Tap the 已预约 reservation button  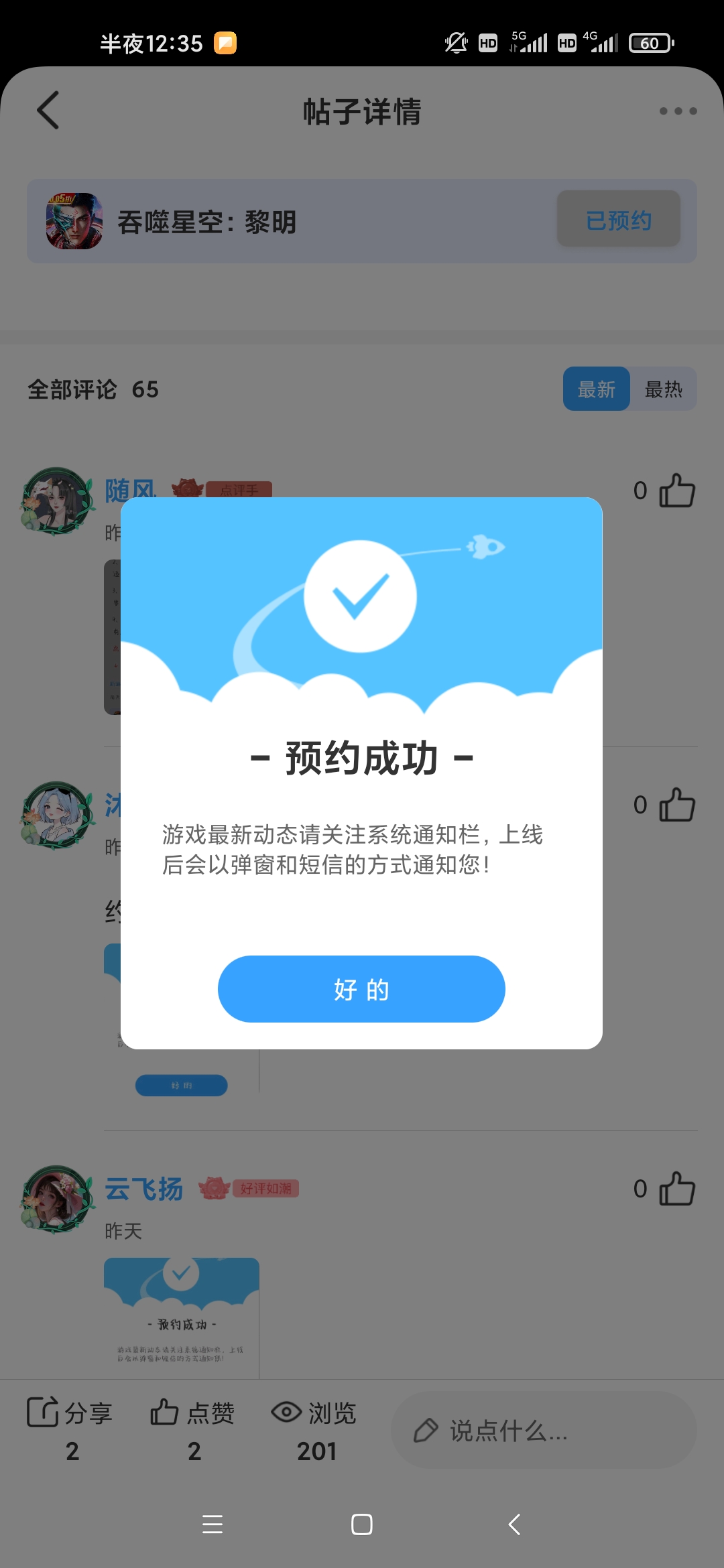tap(618, 220)
